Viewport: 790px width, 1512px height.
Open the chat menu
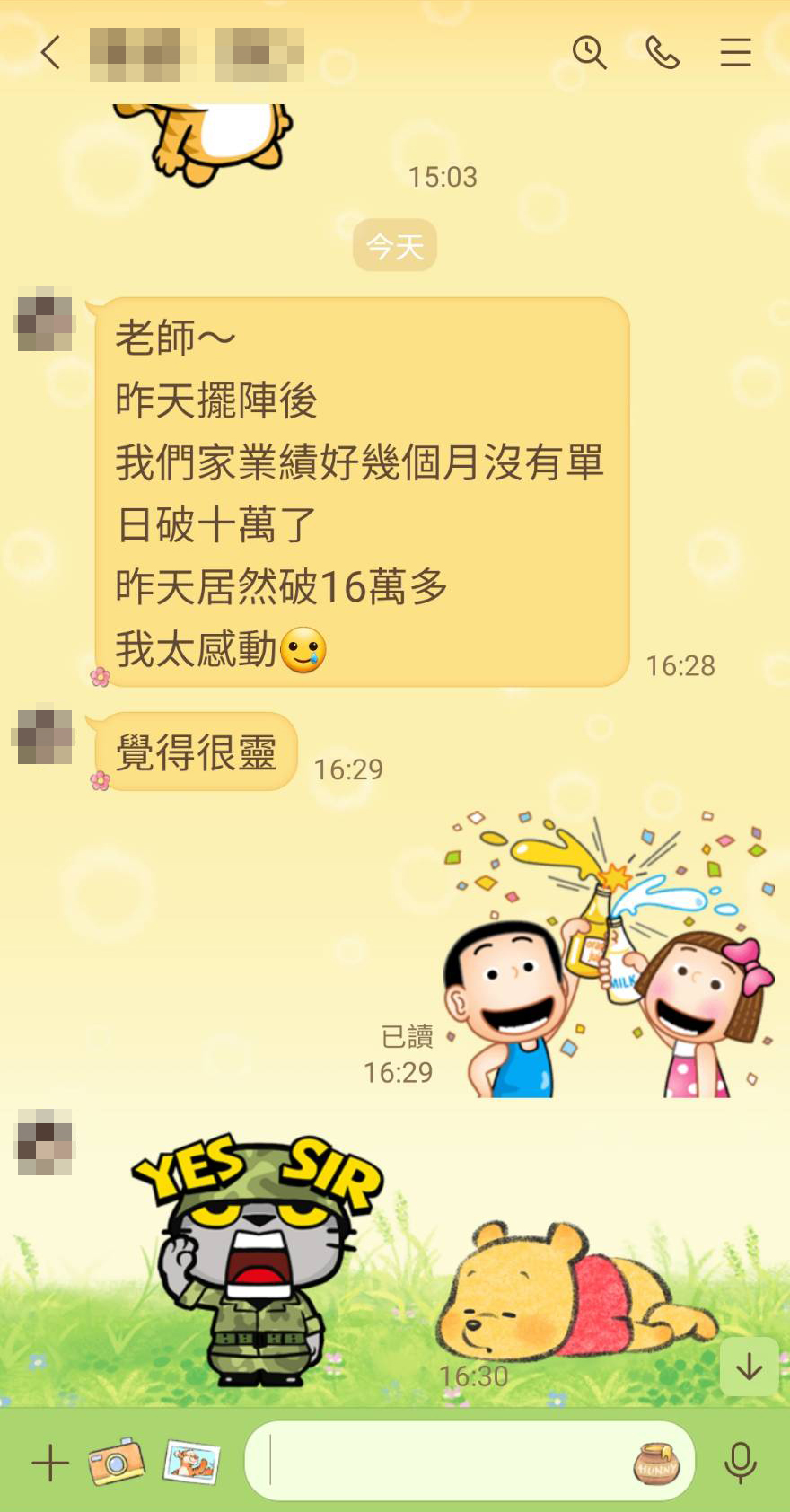click(x=735, y=53)
